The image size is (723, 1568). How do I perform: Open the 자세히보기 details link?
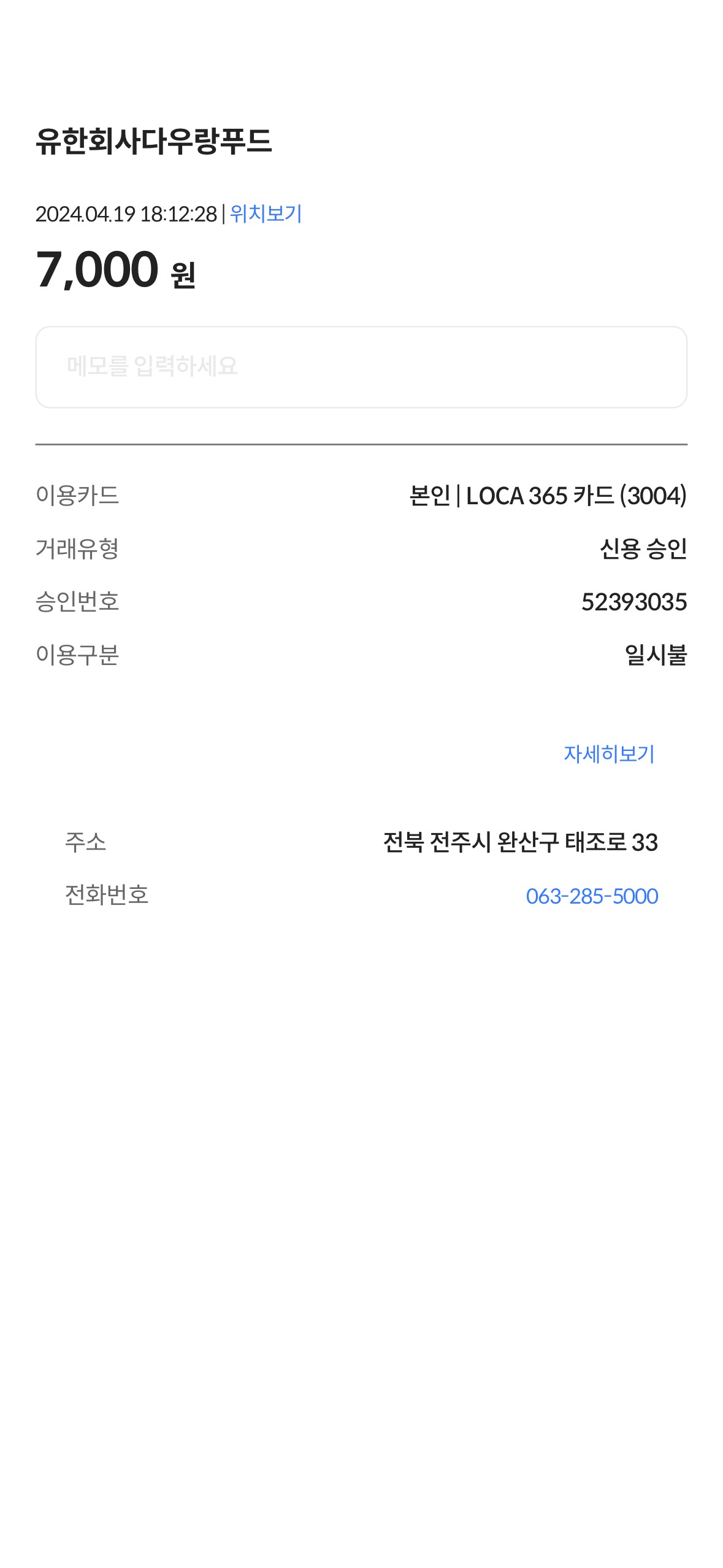point(608,753)
